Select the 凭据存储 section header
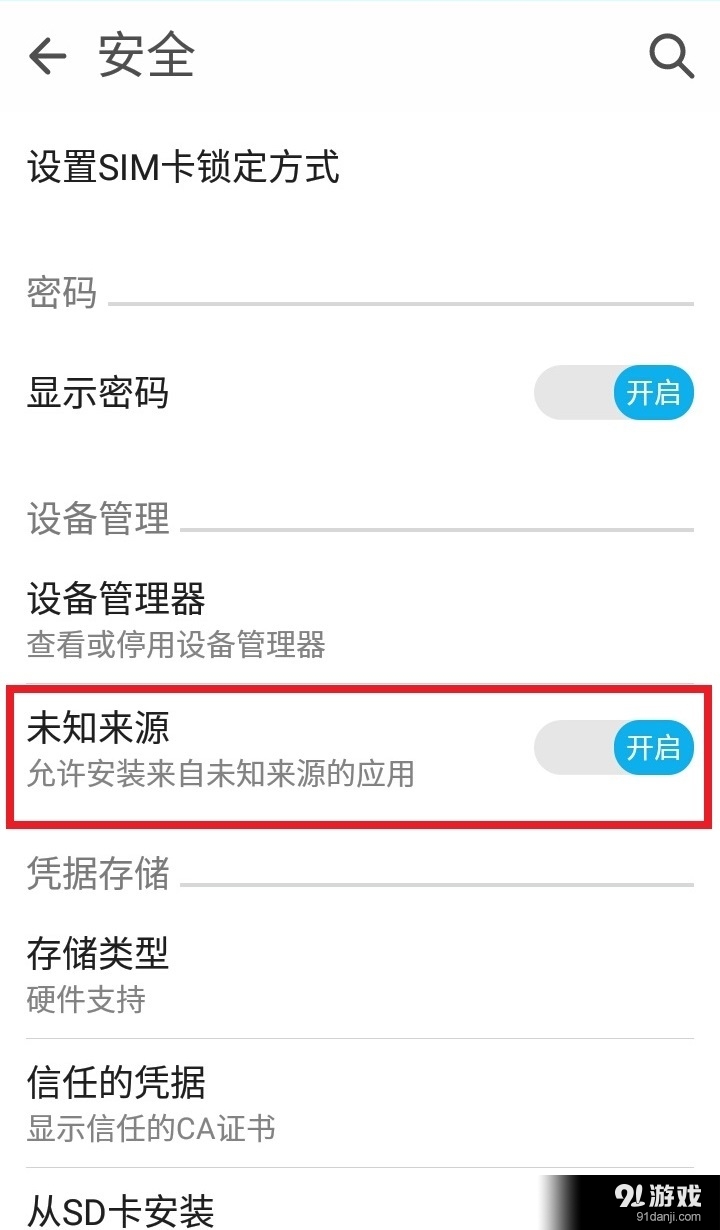This screenshot has width=720, height=1230. coord(97,874)
